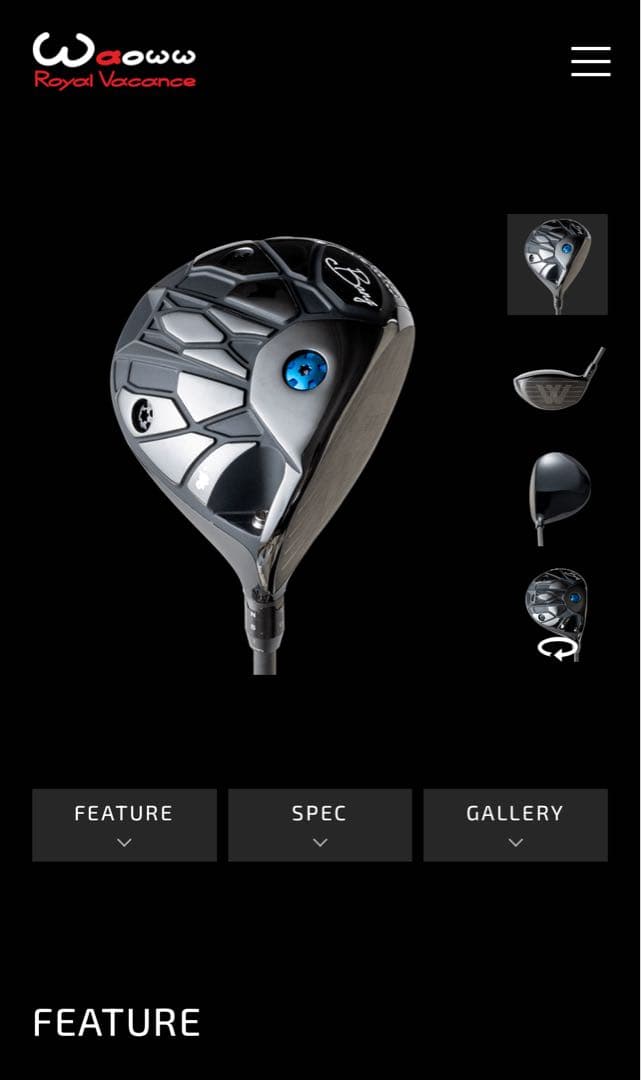This screenshot has width=641, height=1080.
Task: Select the crown top view thumbnail
Action: pyautogui.click(x=557, y=496)
